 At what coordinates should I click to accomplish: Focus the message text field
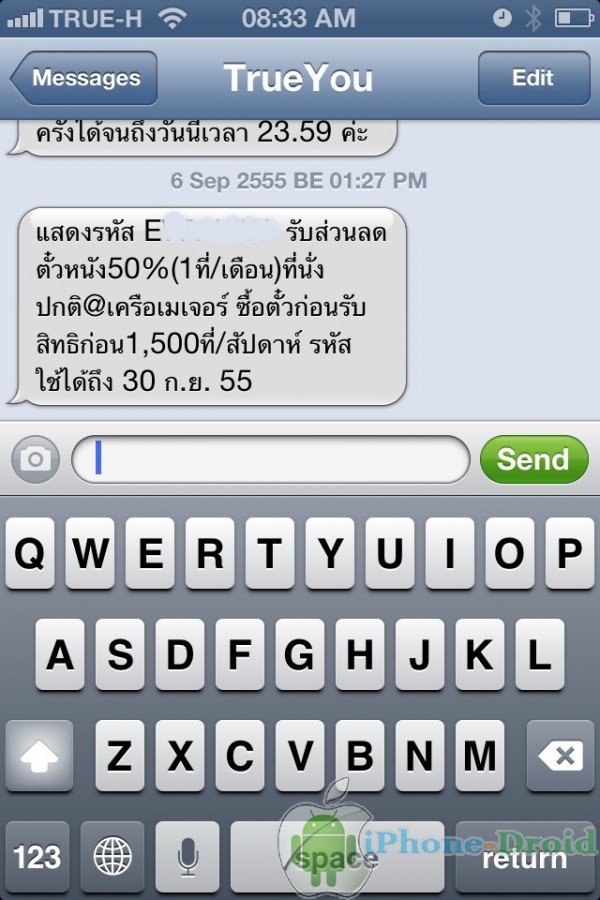pos(270,459)
